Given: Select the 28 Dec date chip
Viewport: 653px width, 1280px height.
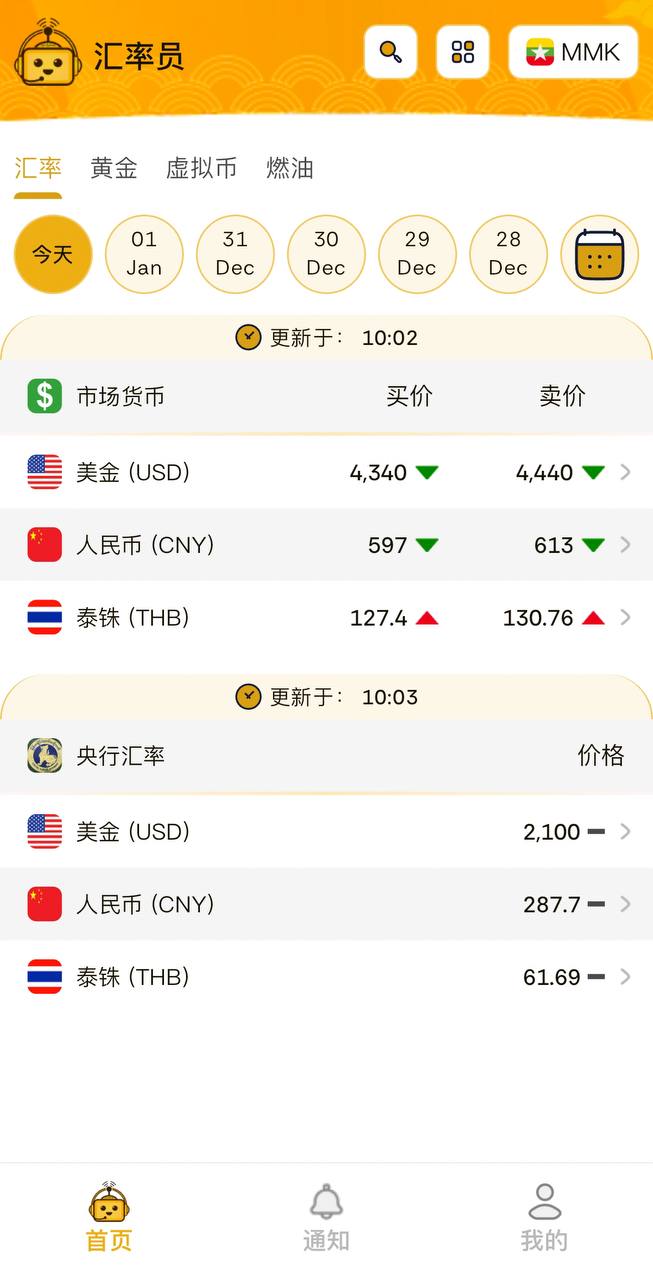Looking at the screenshot, I should [x=508, y=254].
